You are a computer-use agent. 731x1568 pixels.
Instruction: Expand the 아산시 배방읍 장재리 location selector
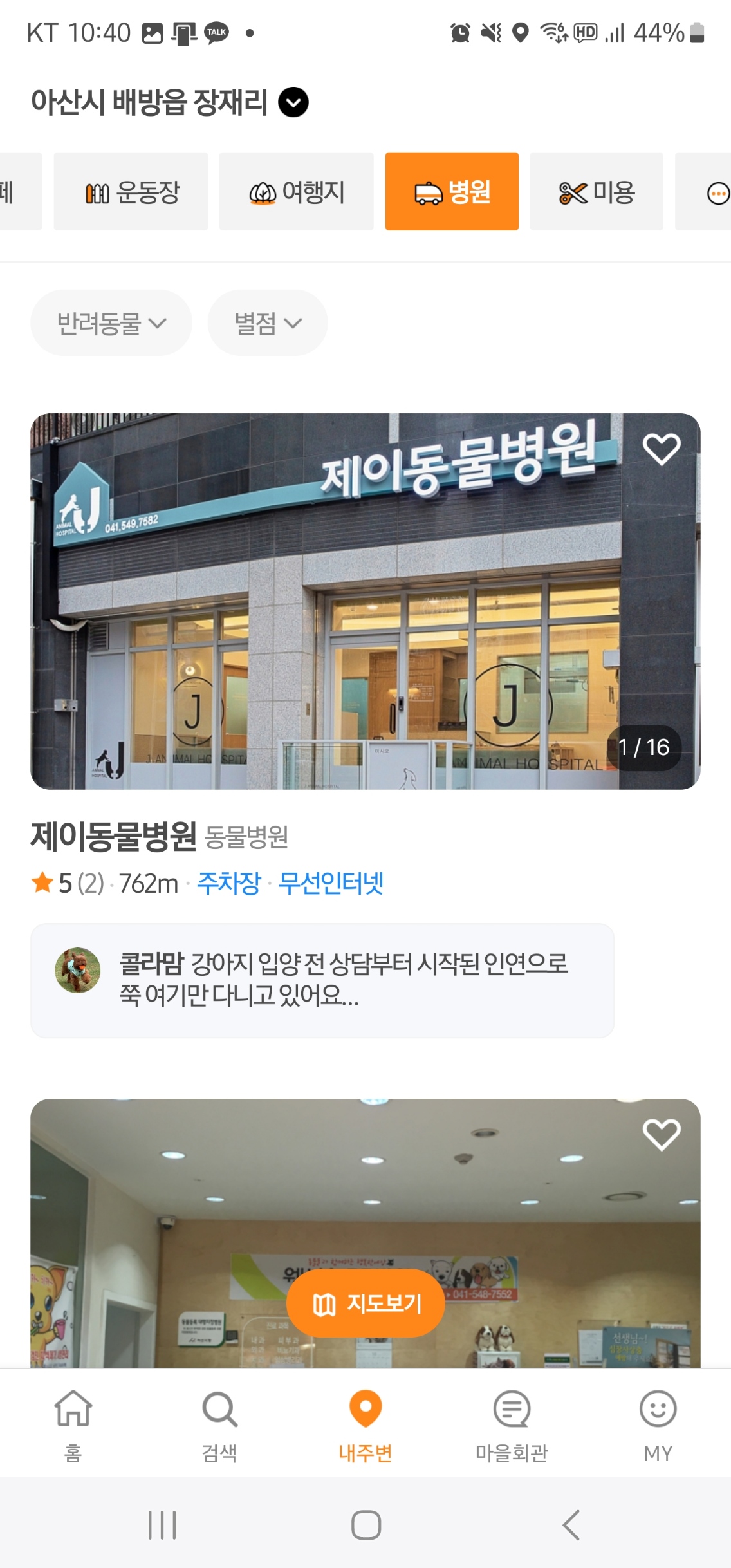pos(293,102)
